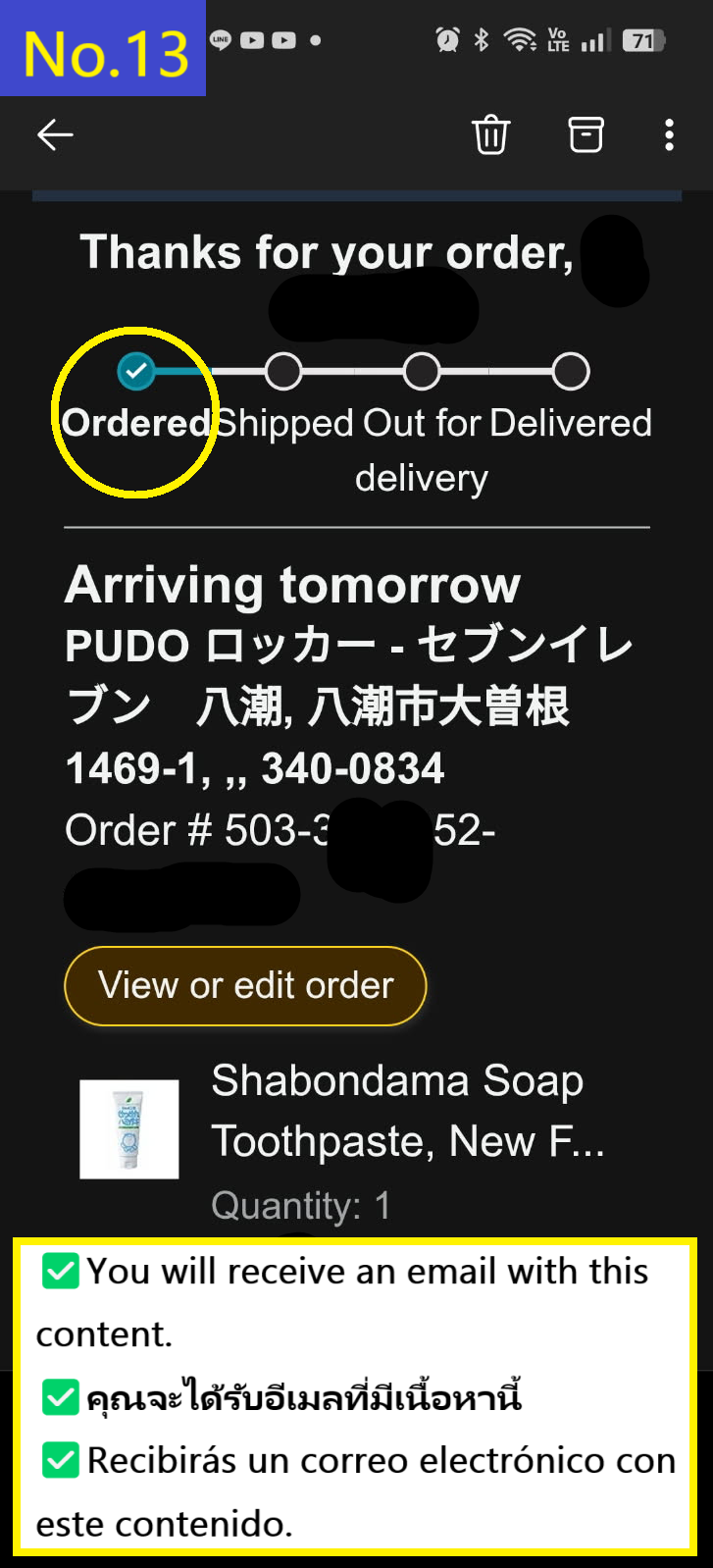Click the Ordered checkmark on the tracker
713x1568 pixels.
[134, 370]
